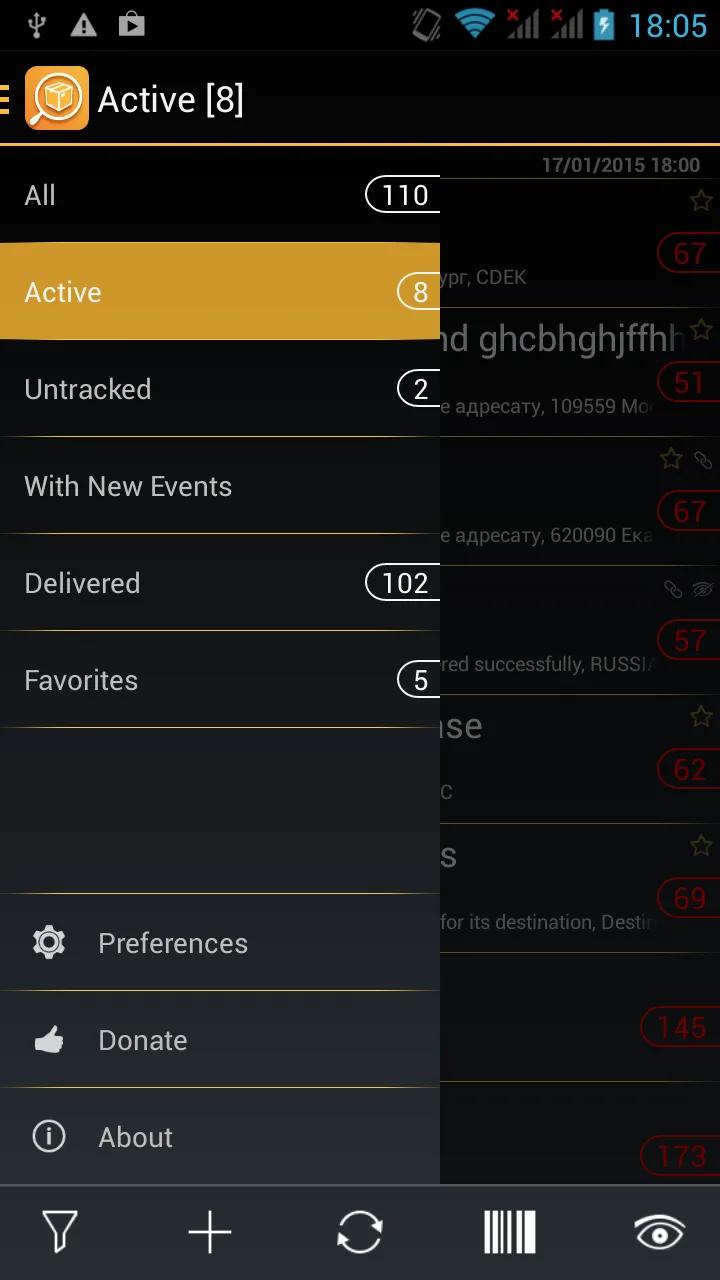Favorite the 'ghcbhghjffhh' item via its star
The image size is (720, 1280).
pos(700,330)
